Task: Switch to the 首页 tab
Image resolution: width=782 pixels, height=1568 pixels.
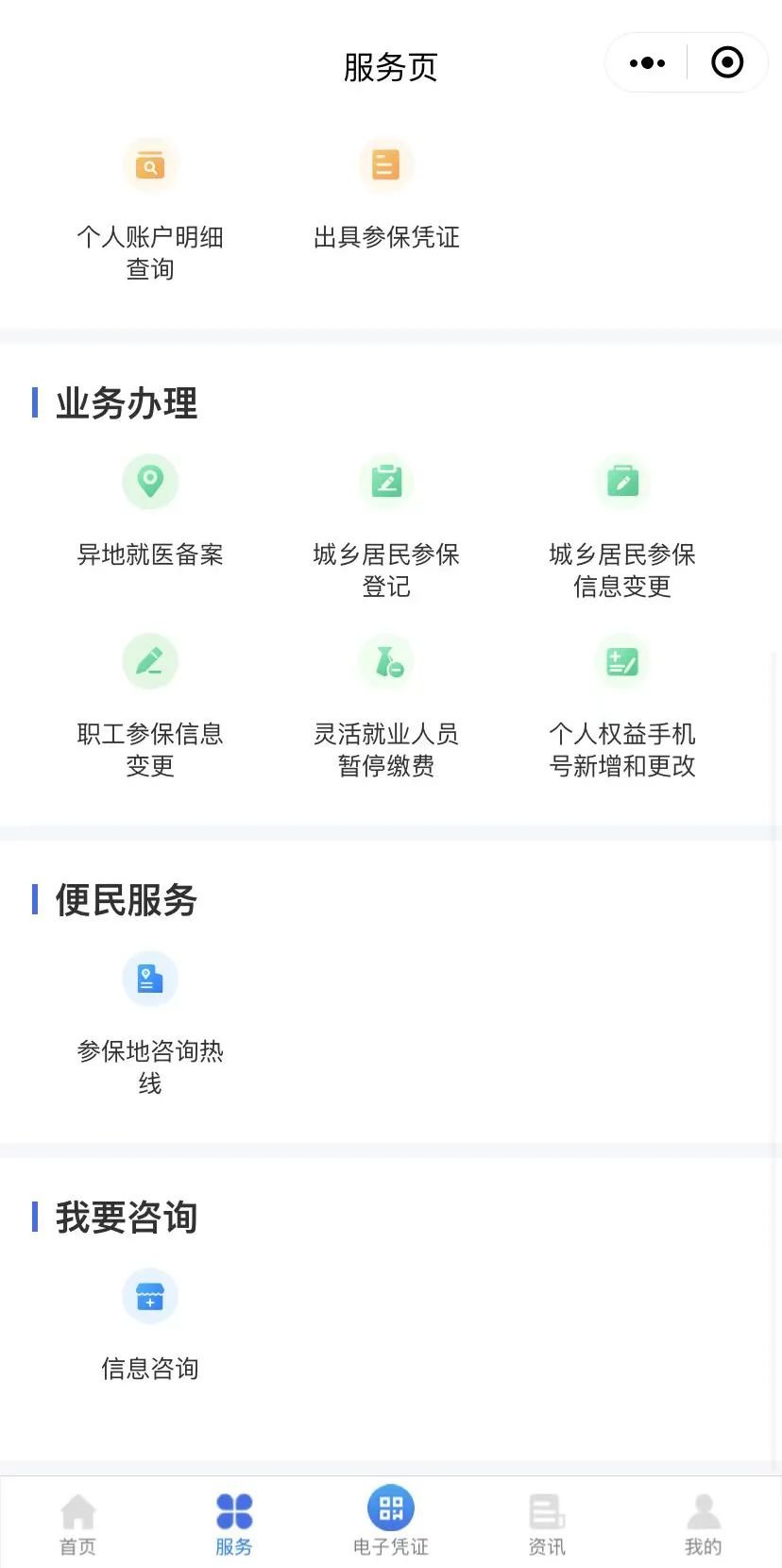Action: pyautogui.click(x=78, y=1523)
